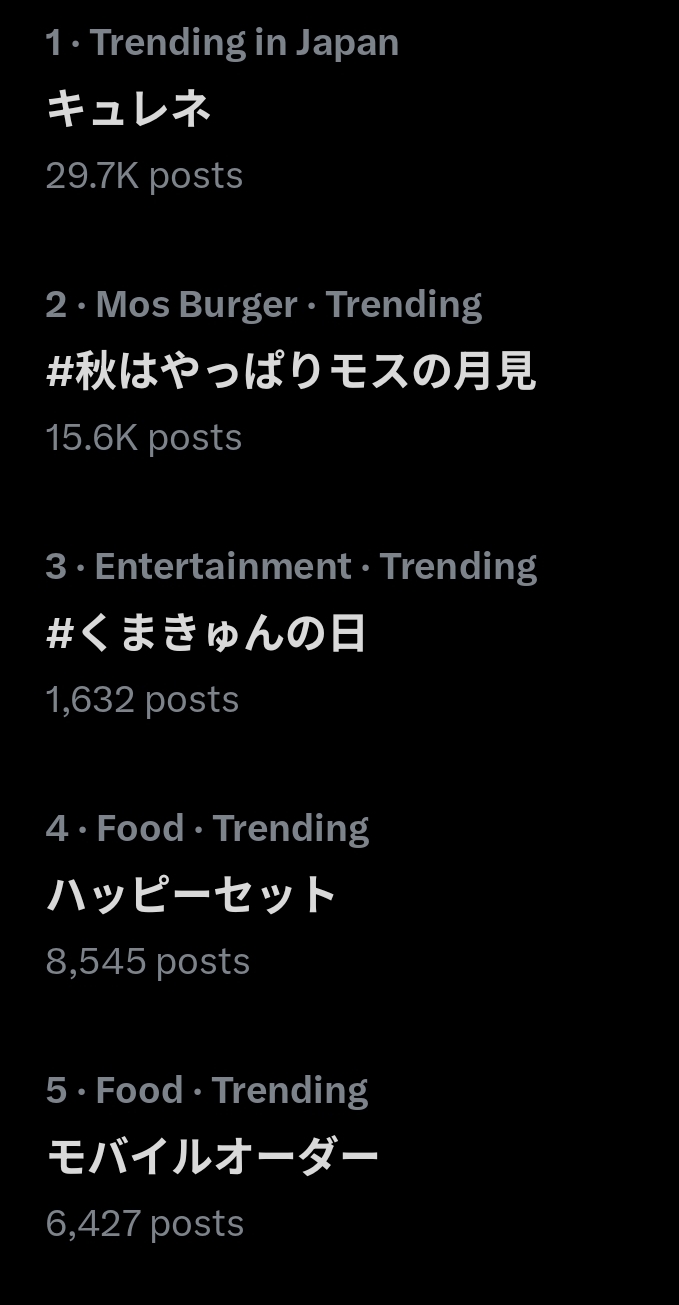Open the Mos Burger trend #秋はやっぱりモスの月見
This screenshot has height=1305, width=679.
291,371
